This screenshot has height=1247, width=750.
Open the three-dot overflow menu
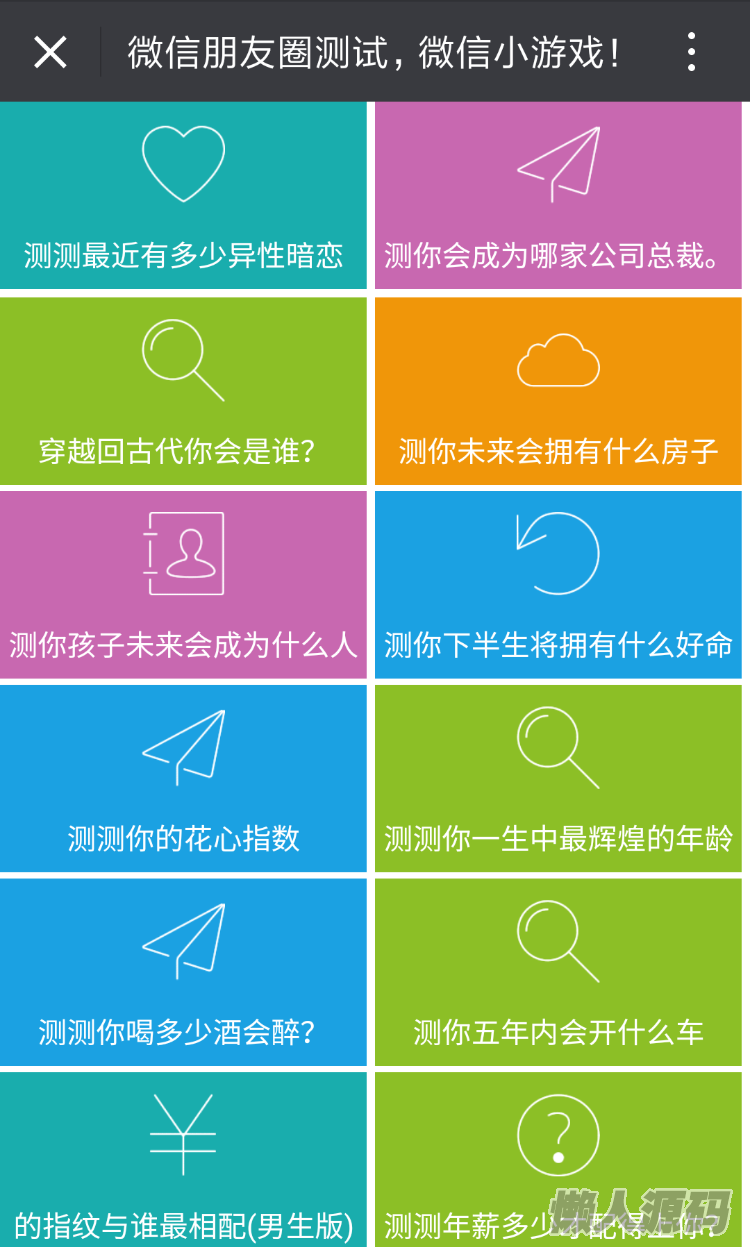pos(691,52)
